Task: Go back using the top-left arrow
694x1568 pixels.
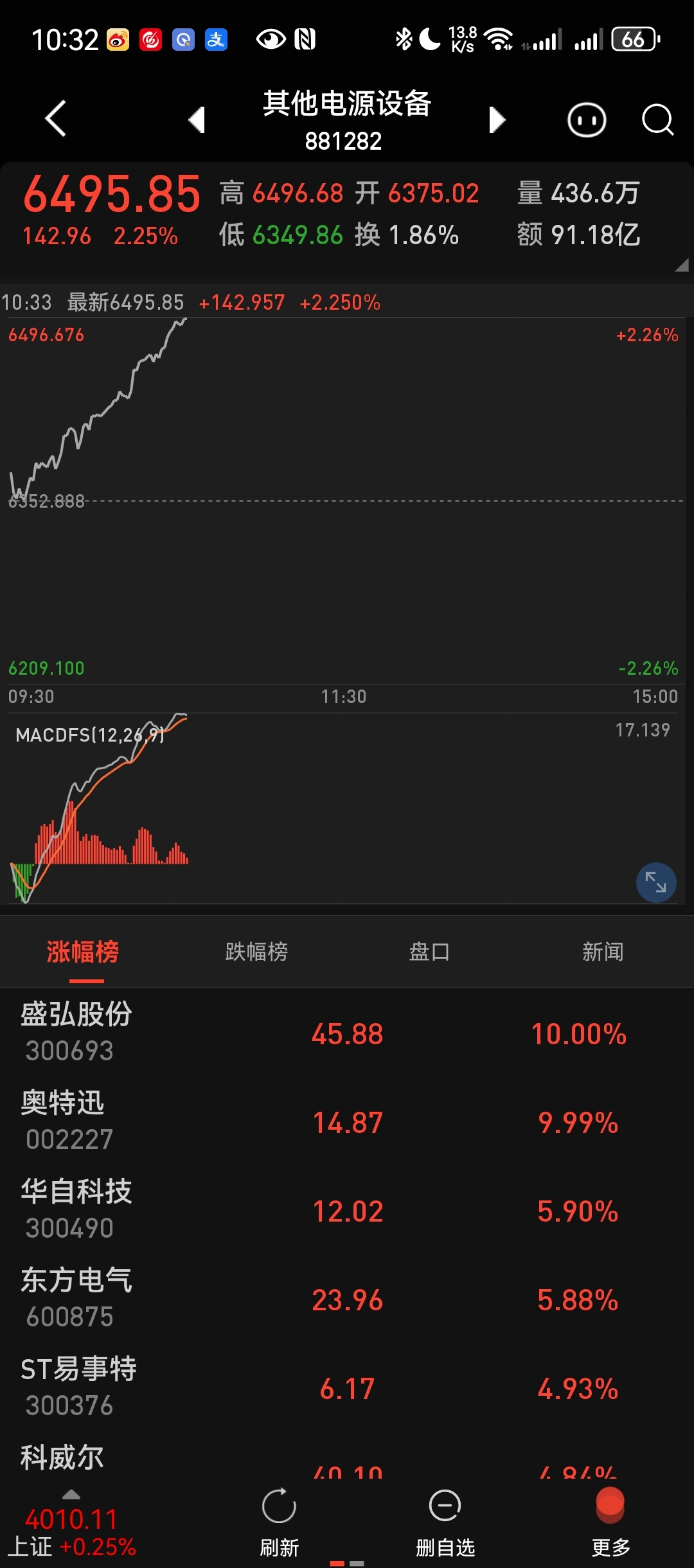Action: [x=55, y=119]
